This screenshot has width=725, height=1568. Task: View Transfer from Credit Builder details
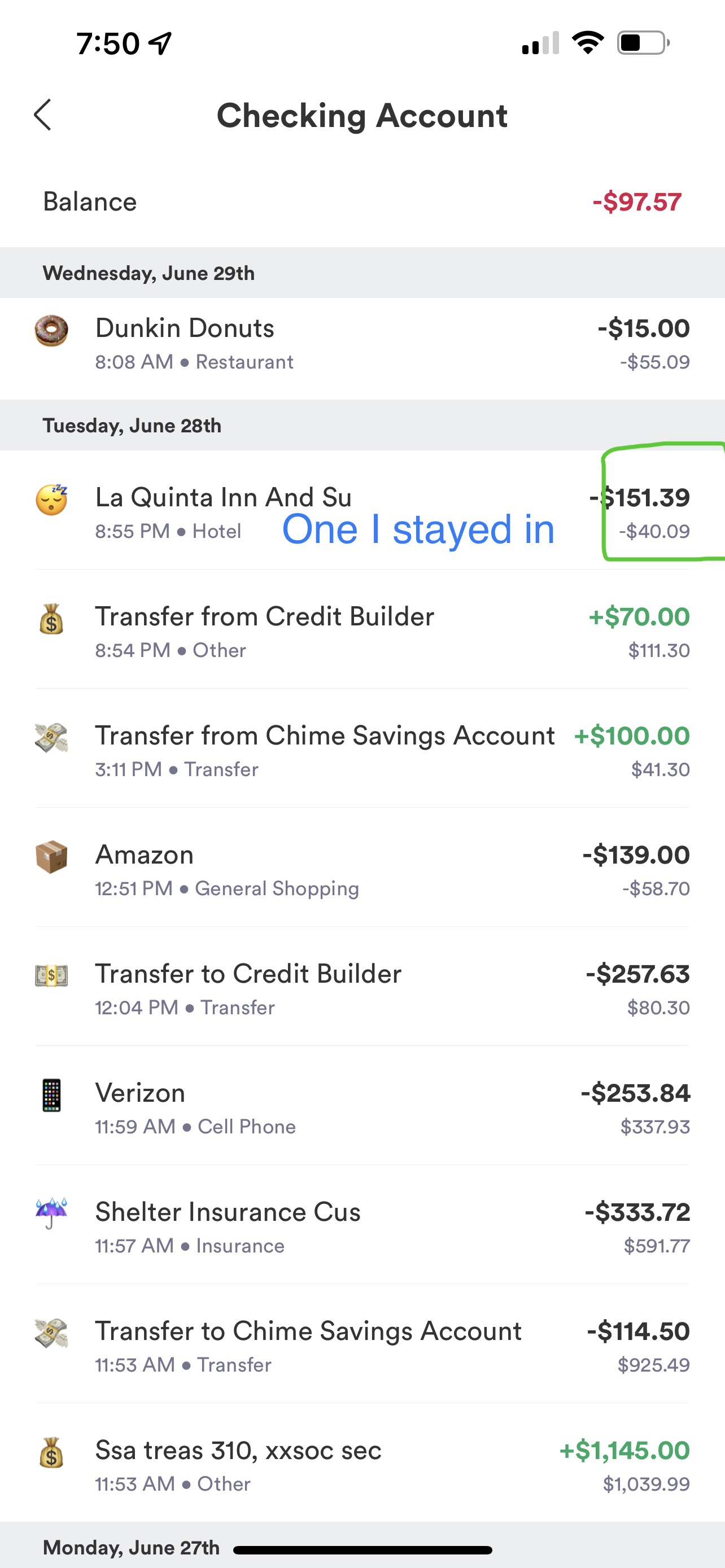[x=361, y=631]
